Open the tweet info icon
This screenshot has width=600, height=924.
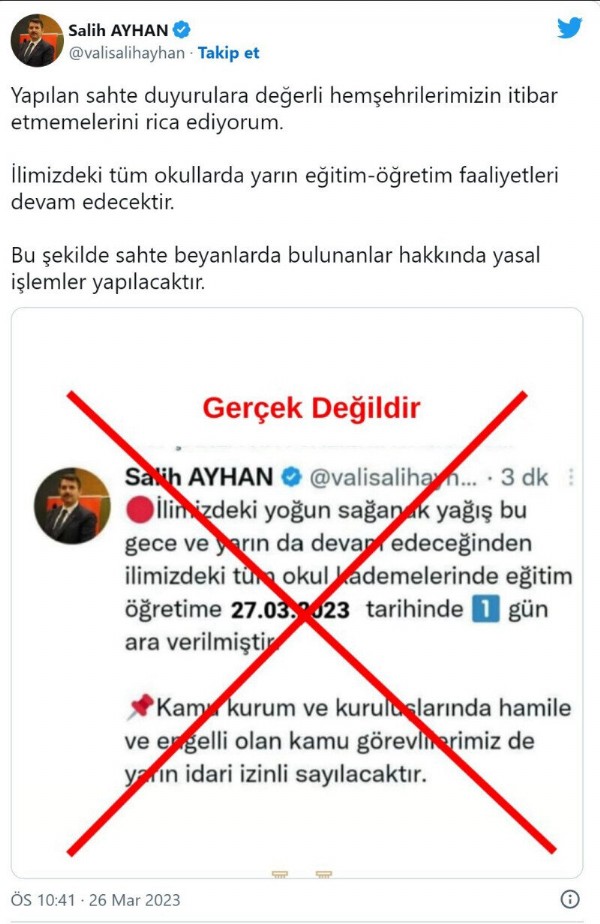570,898
